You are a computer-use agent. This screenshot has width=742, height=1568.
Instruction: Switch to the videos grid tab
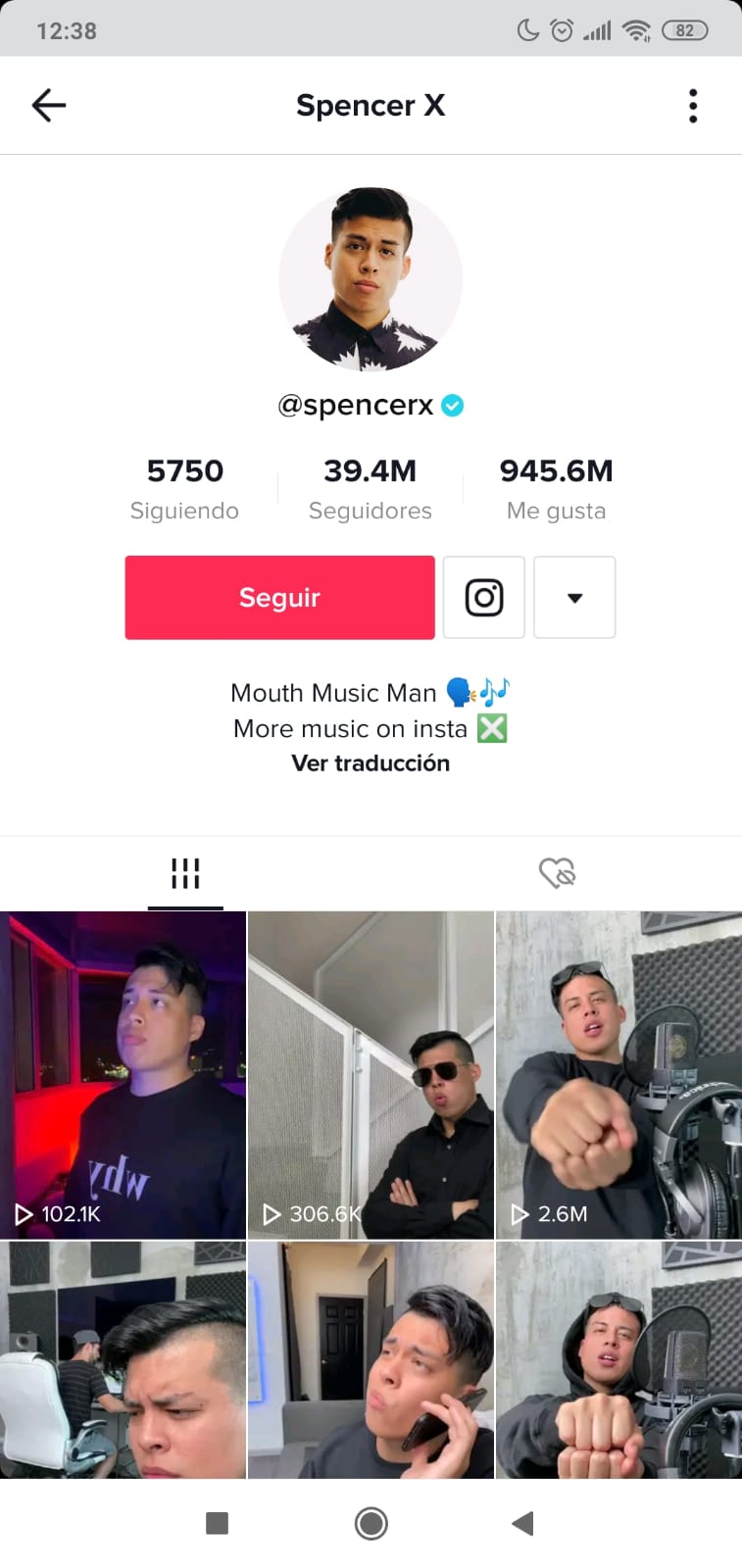[185, 873]
